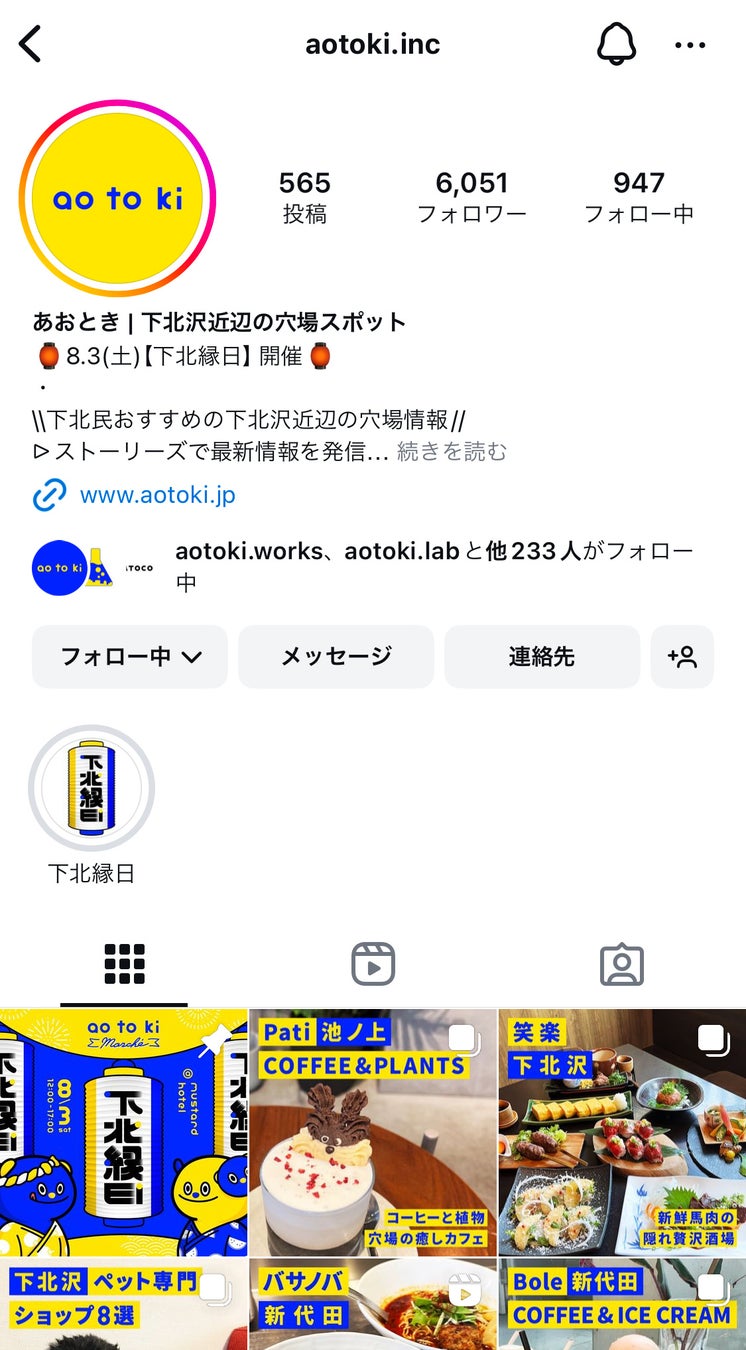The width and height of the screenshot is (746, 1350).
Task: Switch to the tagged photos tab
Action: click(x=621, y=964)
